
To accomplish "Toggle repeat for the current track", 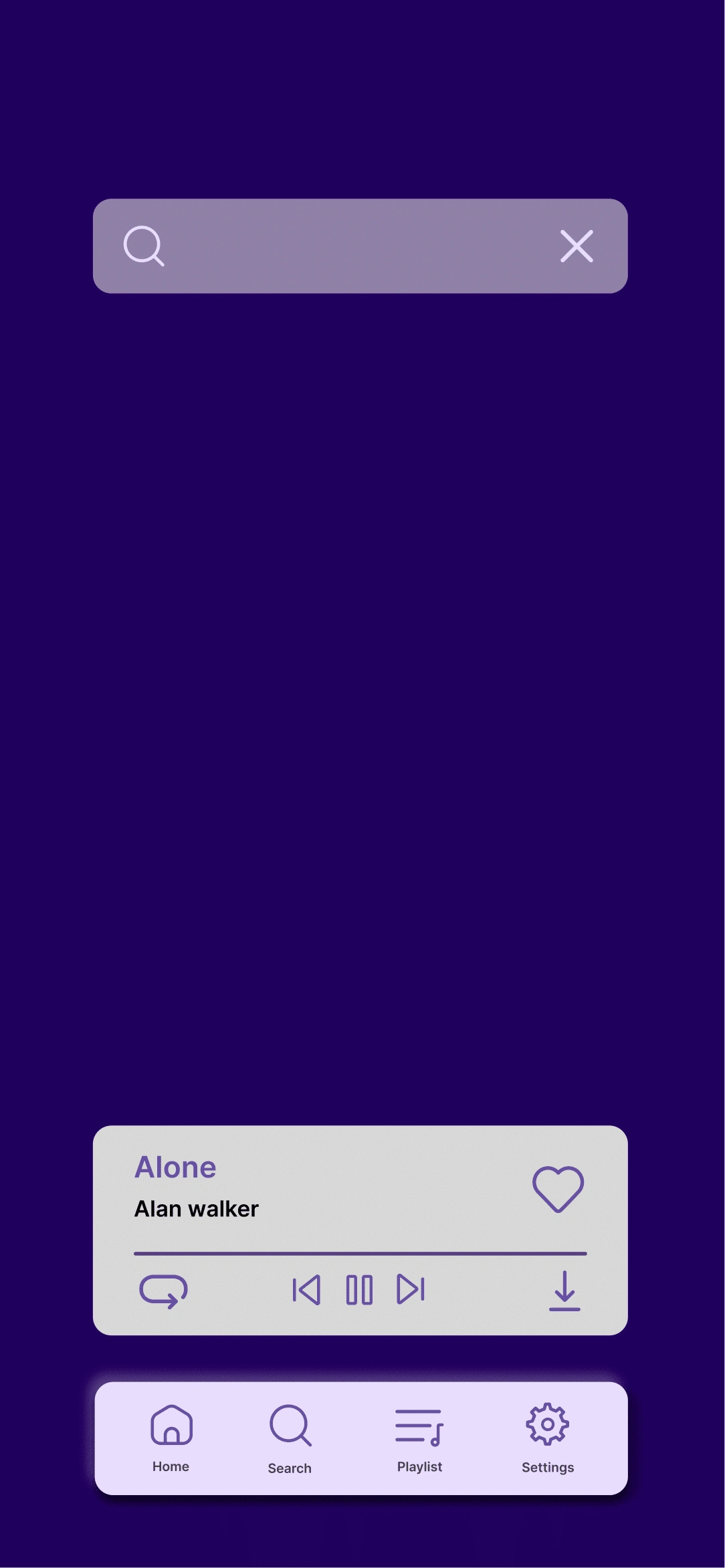I will pyautogui.click(x=163, y=1290).
